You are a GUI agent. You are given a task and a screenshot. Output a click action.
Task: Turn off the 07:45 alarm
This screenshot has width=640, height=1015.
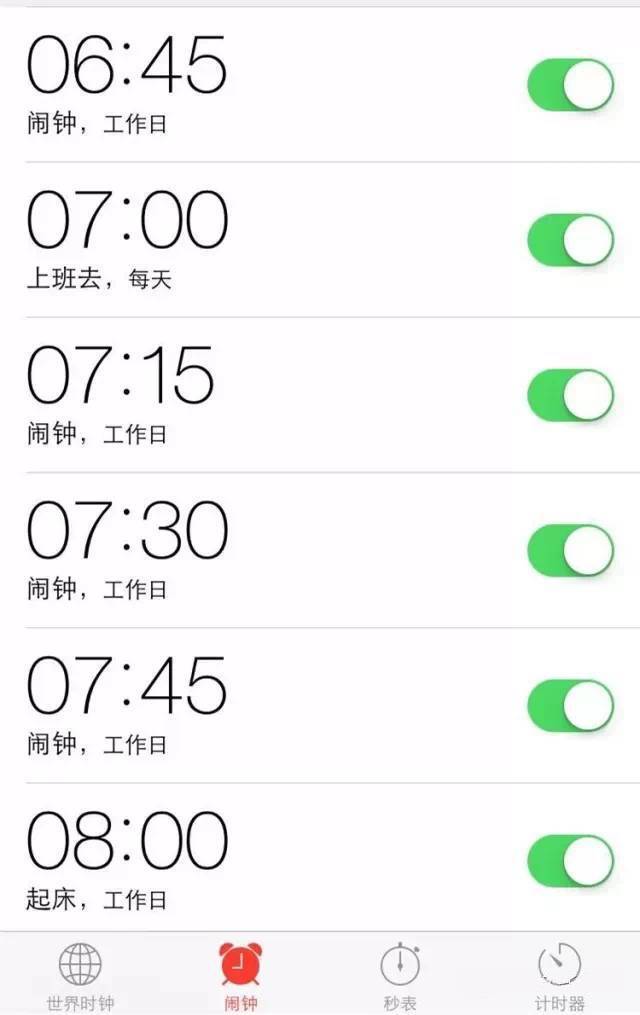click(x=570, y=706)
